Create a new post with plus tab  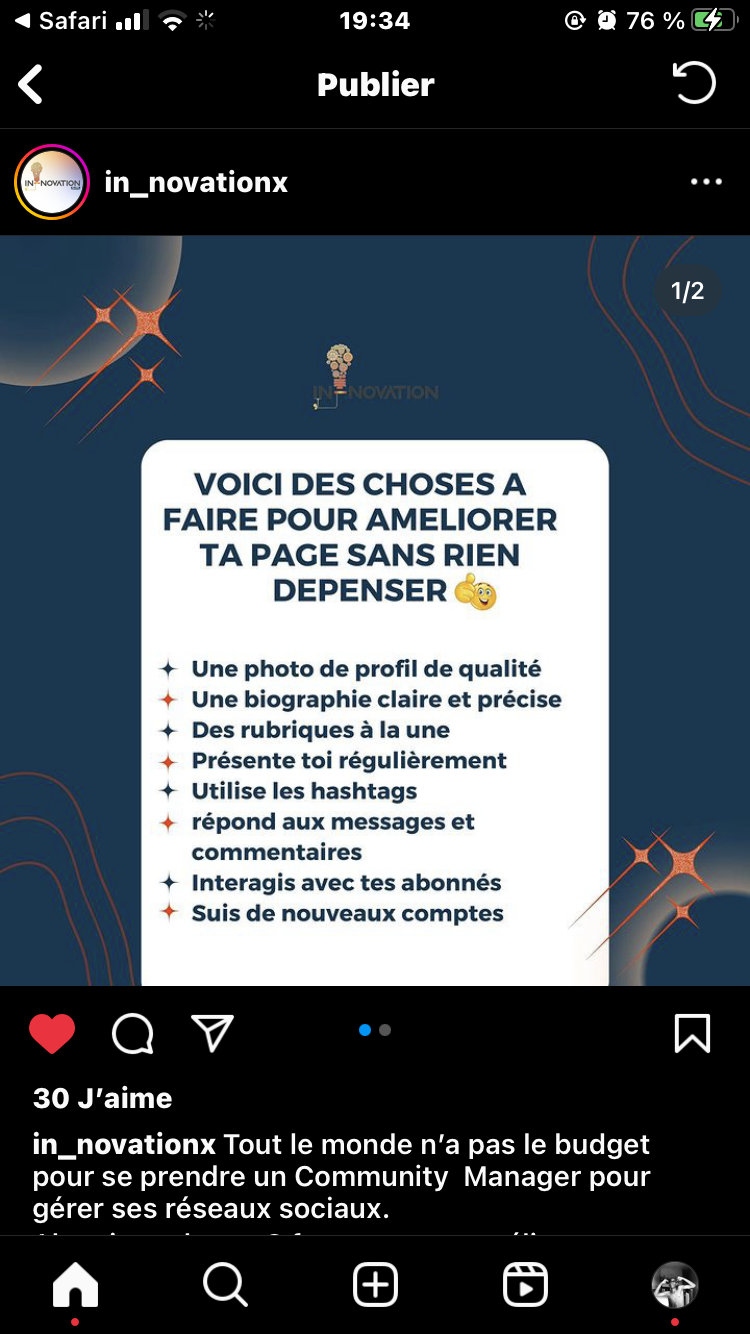click(375, 1284)
